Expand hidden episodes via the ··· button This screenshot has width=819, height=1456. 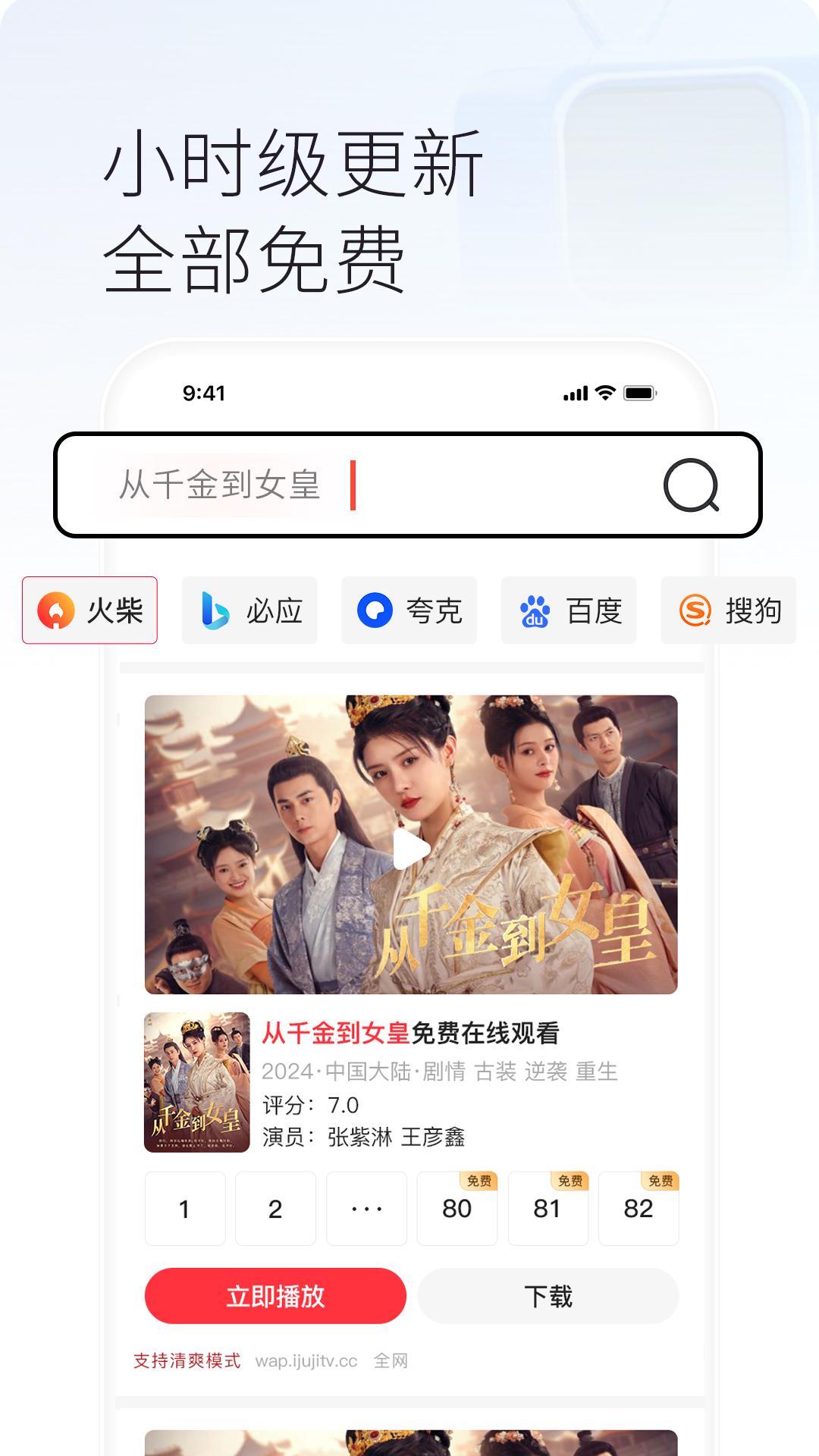367,1209
